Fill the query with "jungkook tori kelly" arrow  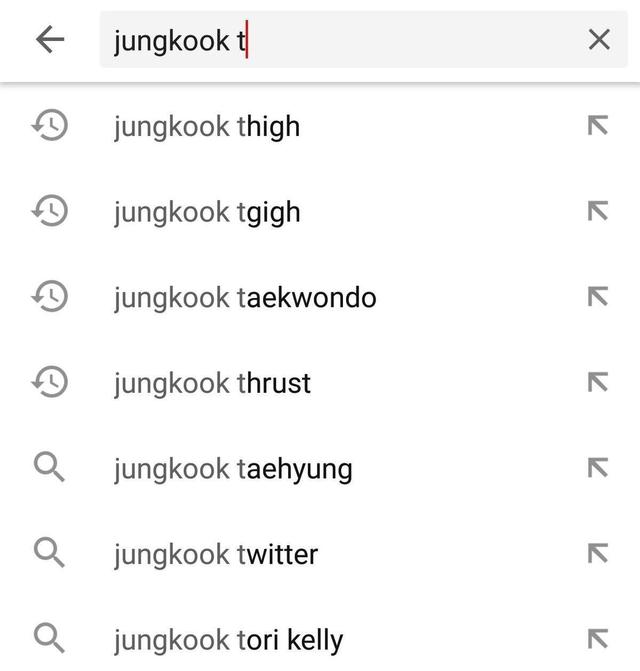(x=597, y=639)
